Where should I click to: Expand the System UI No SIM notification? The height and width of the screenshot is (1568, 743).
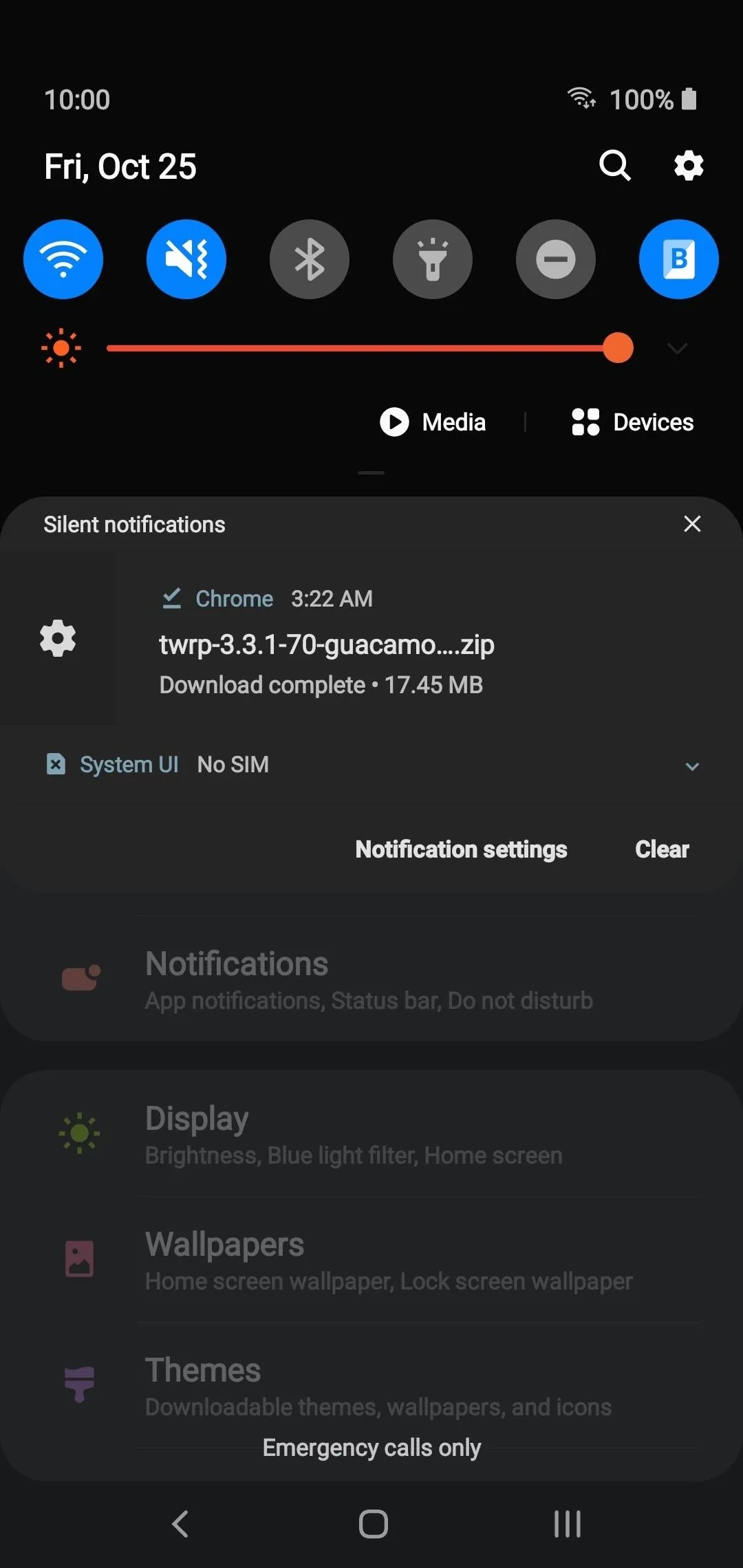(x=692, y=766)
